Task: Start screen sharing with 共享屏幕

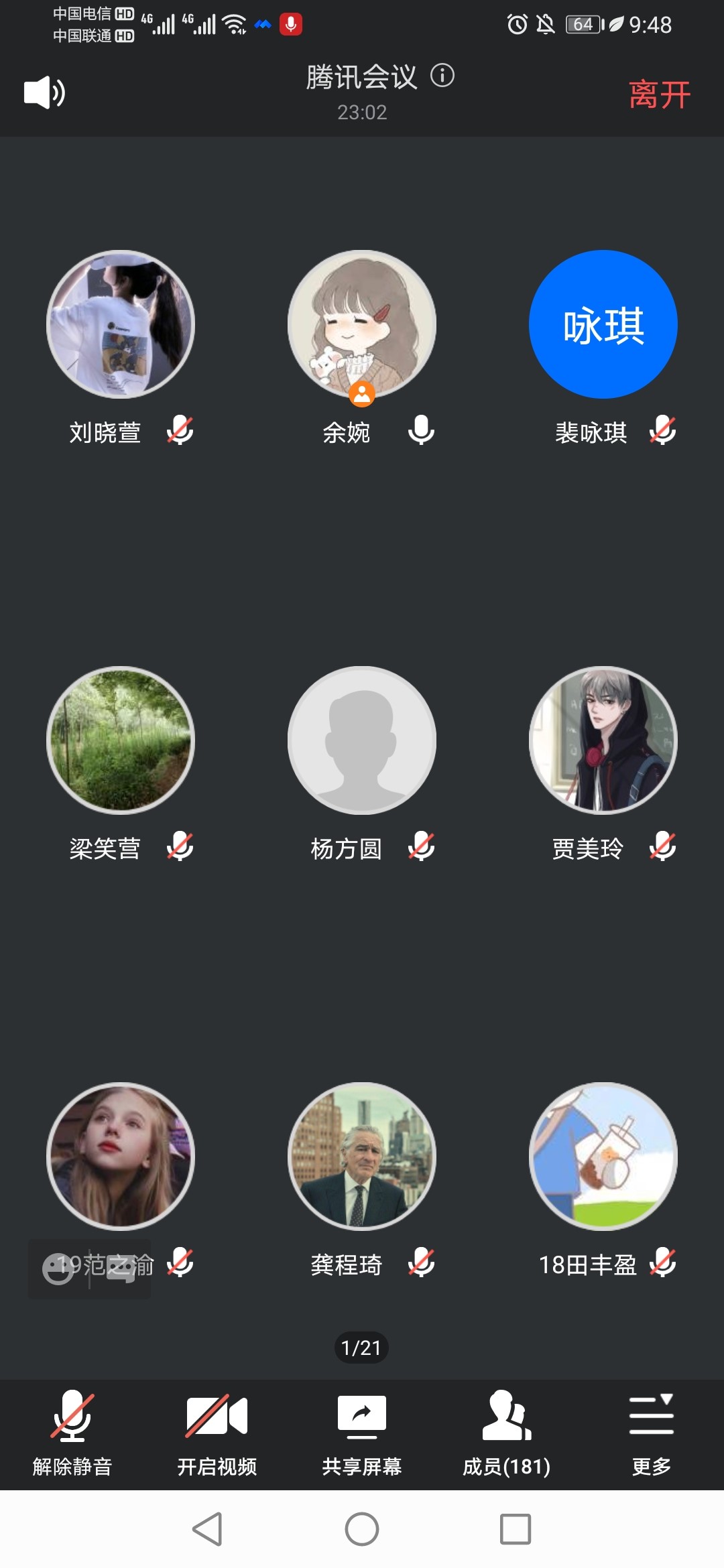Action: point(362,1432)
